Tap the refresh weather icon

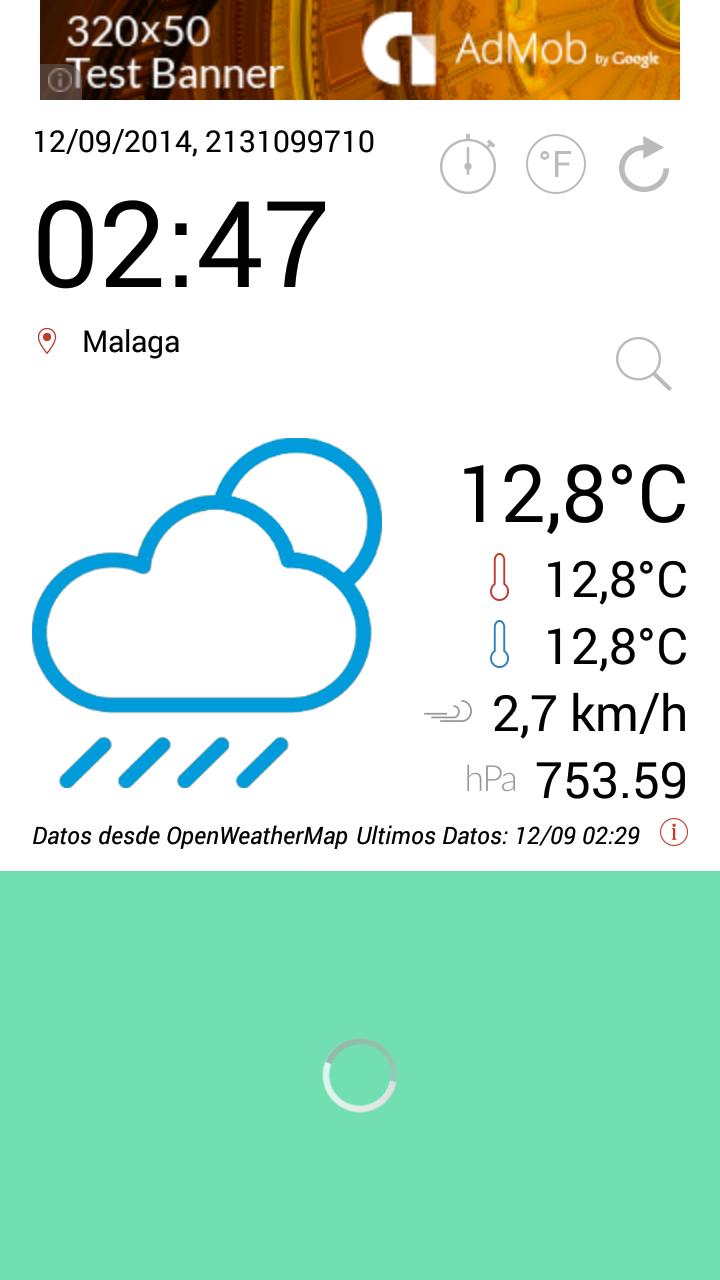[x=643, y=163]
